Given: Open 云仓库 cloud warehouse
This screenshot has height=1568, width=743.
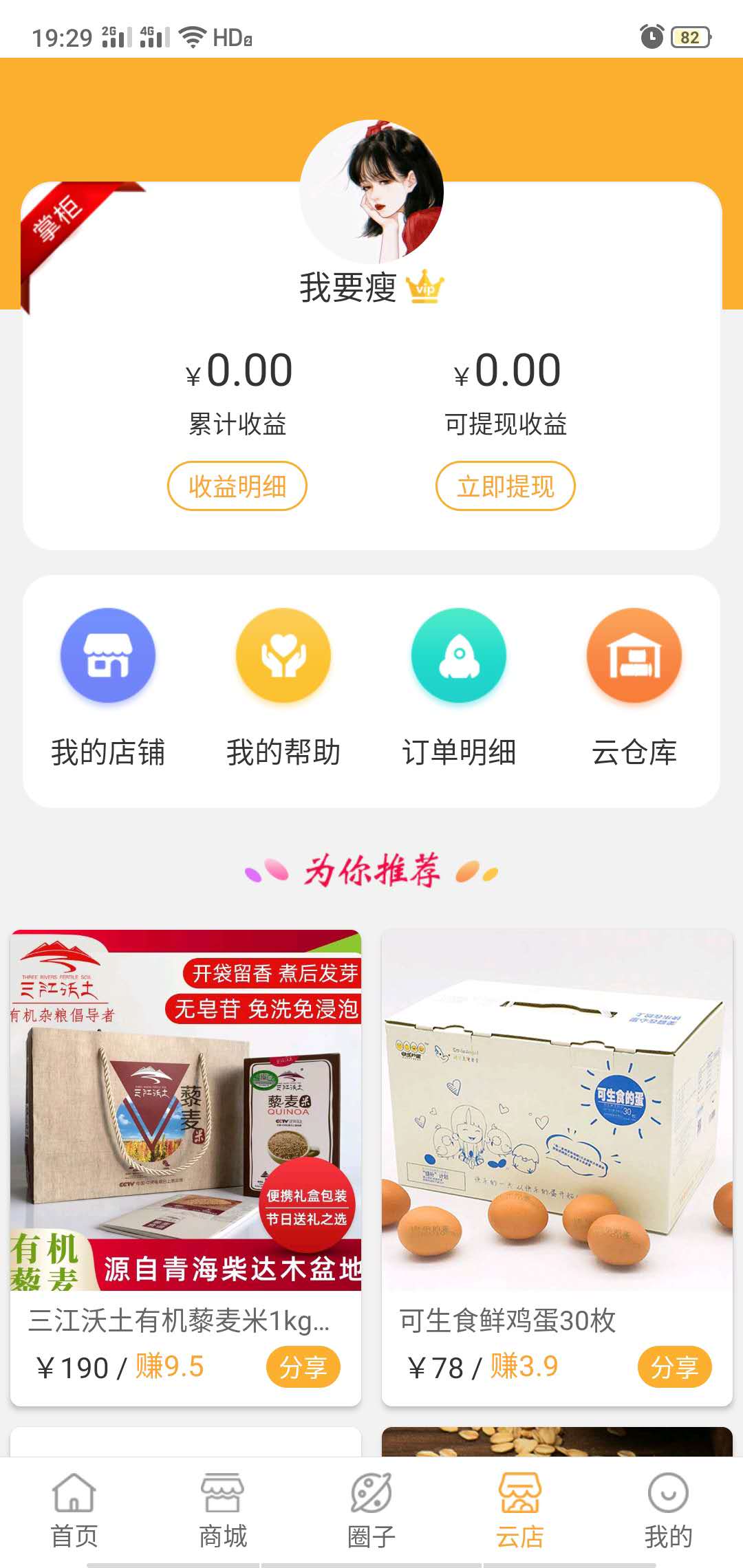Looking at the screenshot, I should tap(634, 686).
